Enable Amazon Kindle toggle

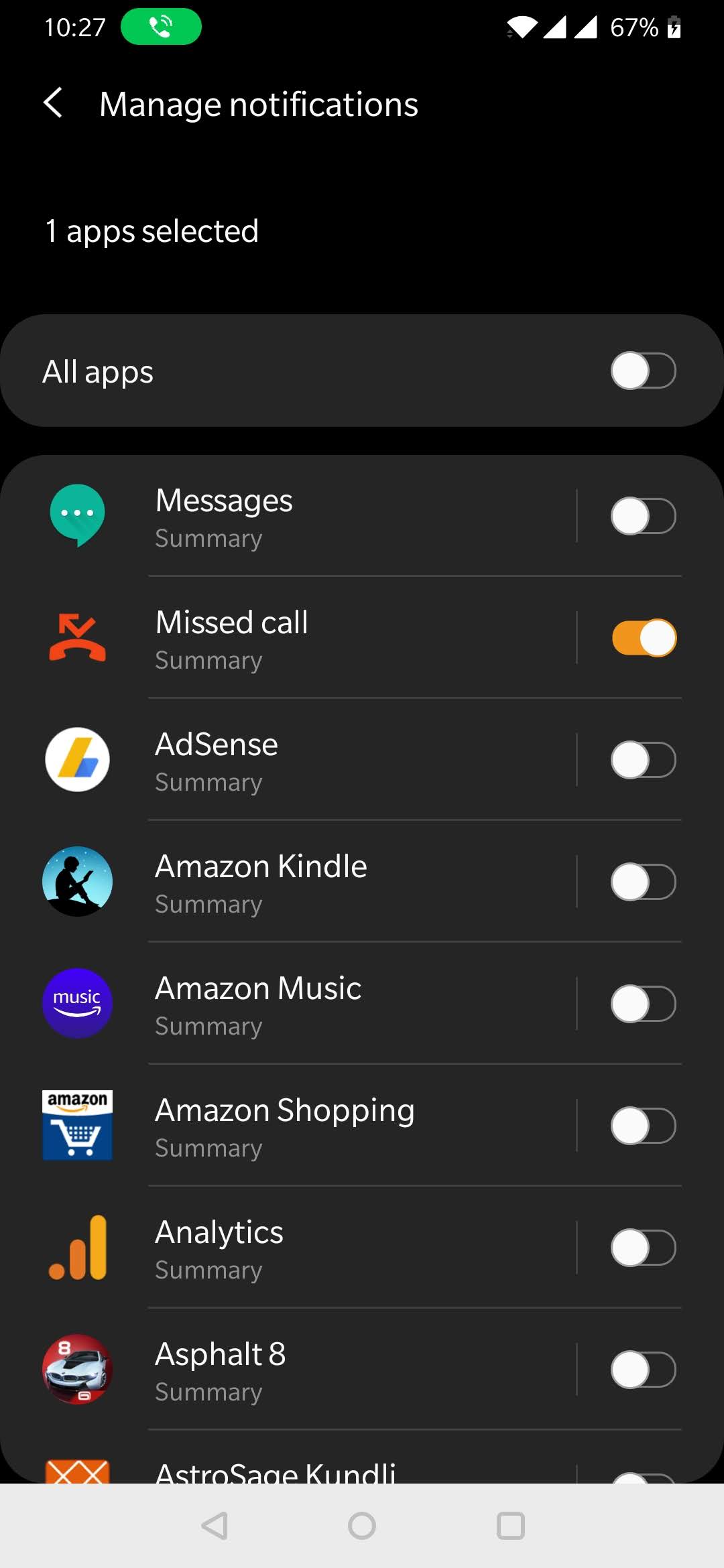[643, 882]
